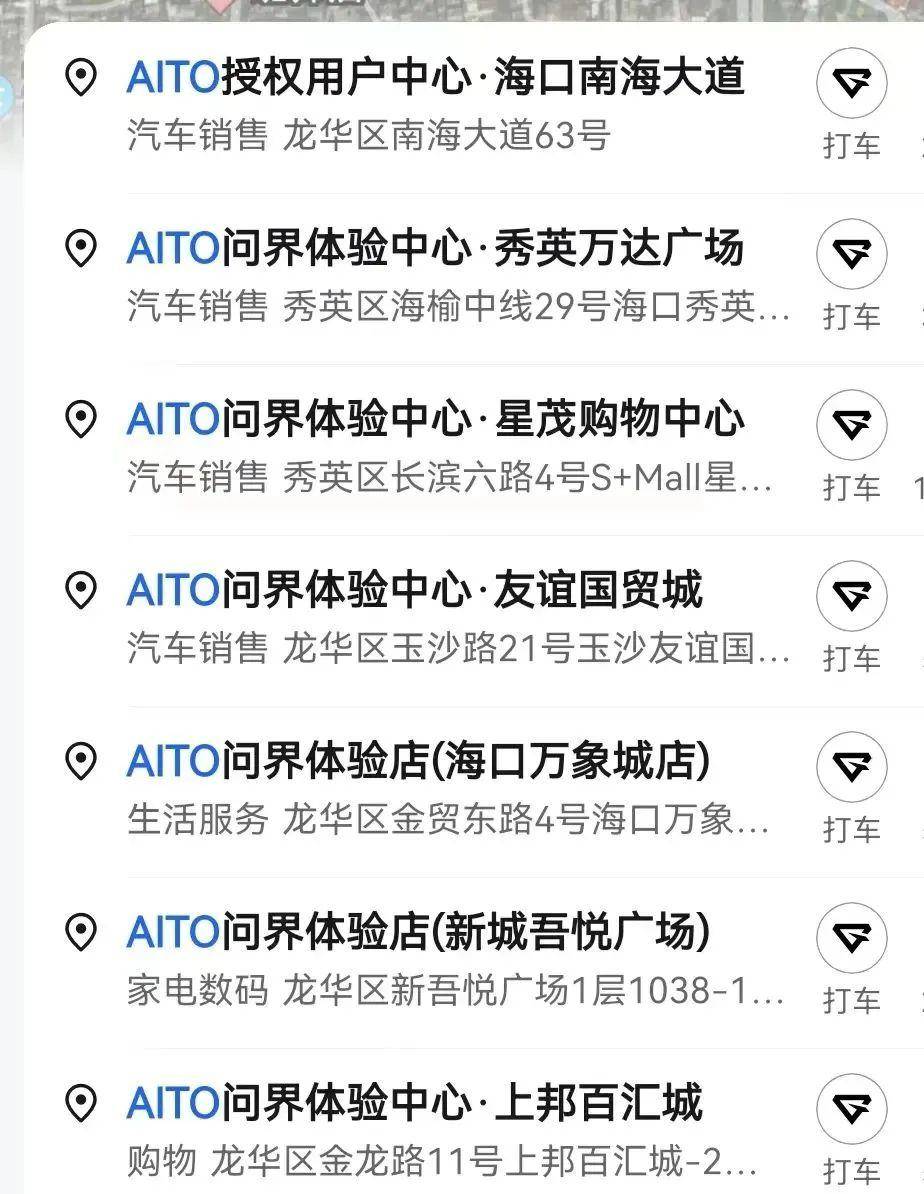Image resolution: width=924 pixels, height=1194 pixels.
Task: Click the location pin next to 友谊国贸城 result
Action: [79, 590]
